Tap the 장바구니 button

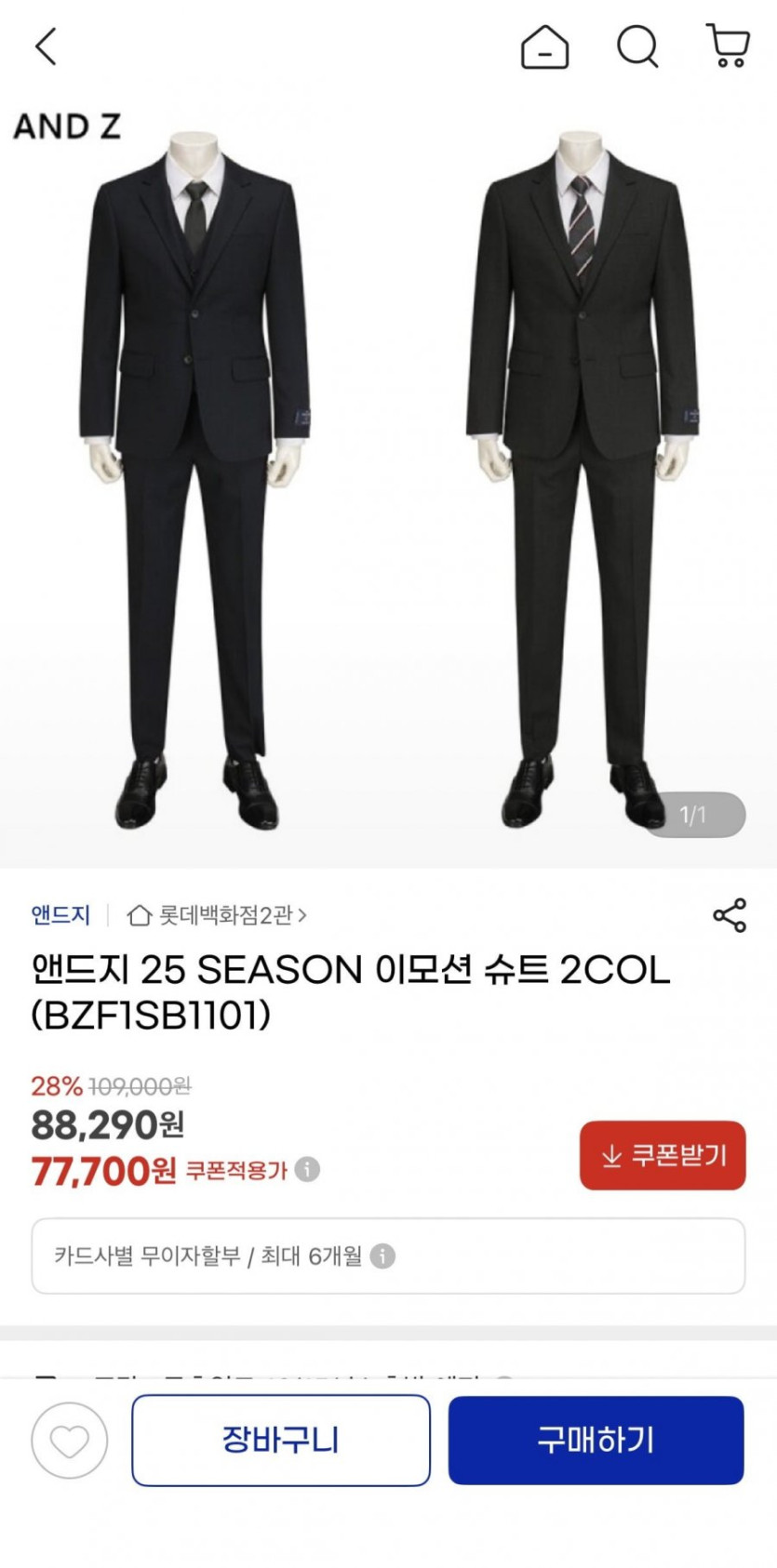pos(281,1441)
